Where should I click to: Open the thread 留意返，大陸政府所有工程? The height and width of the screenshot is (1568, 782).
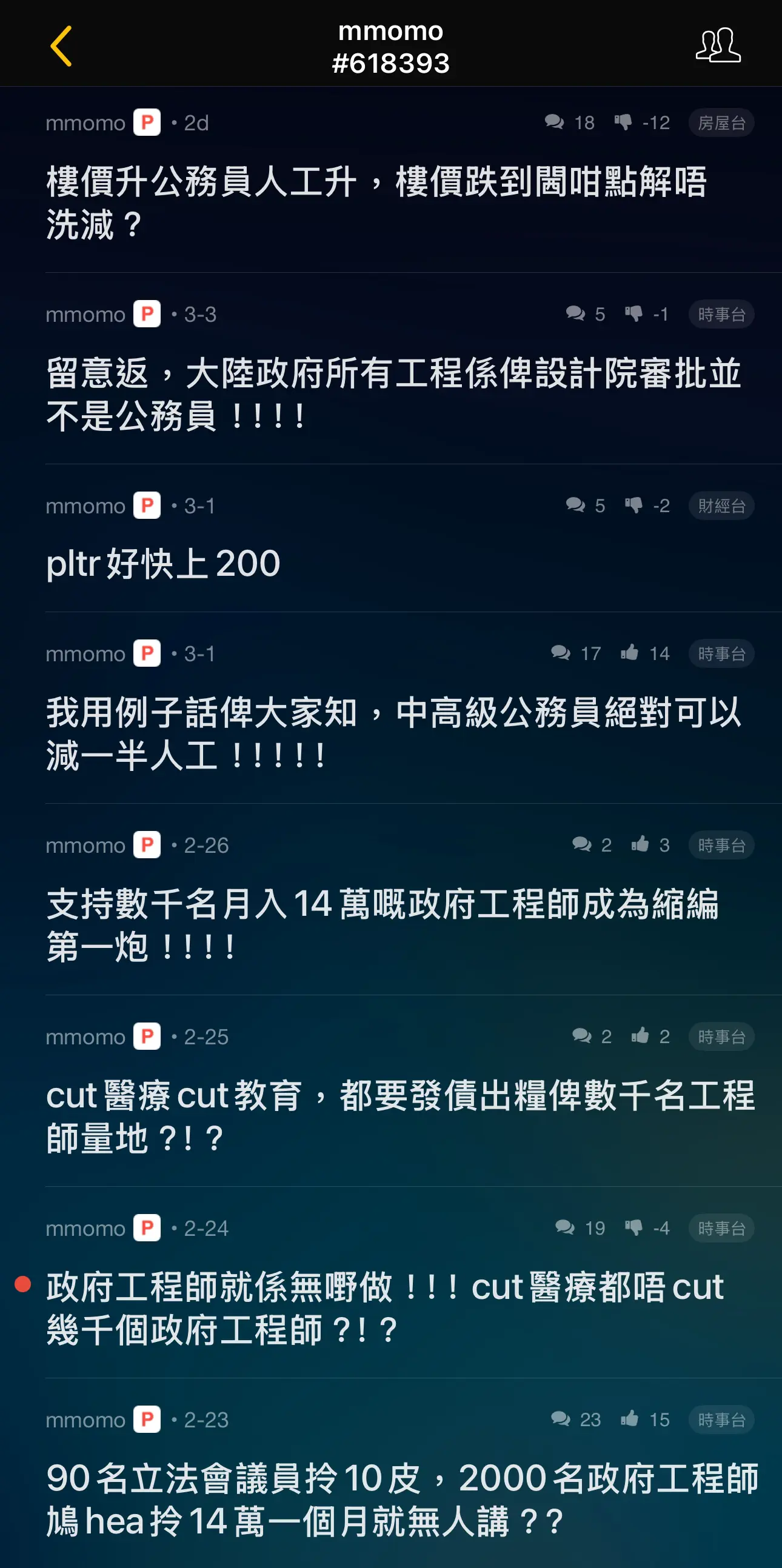pos(390,369)
